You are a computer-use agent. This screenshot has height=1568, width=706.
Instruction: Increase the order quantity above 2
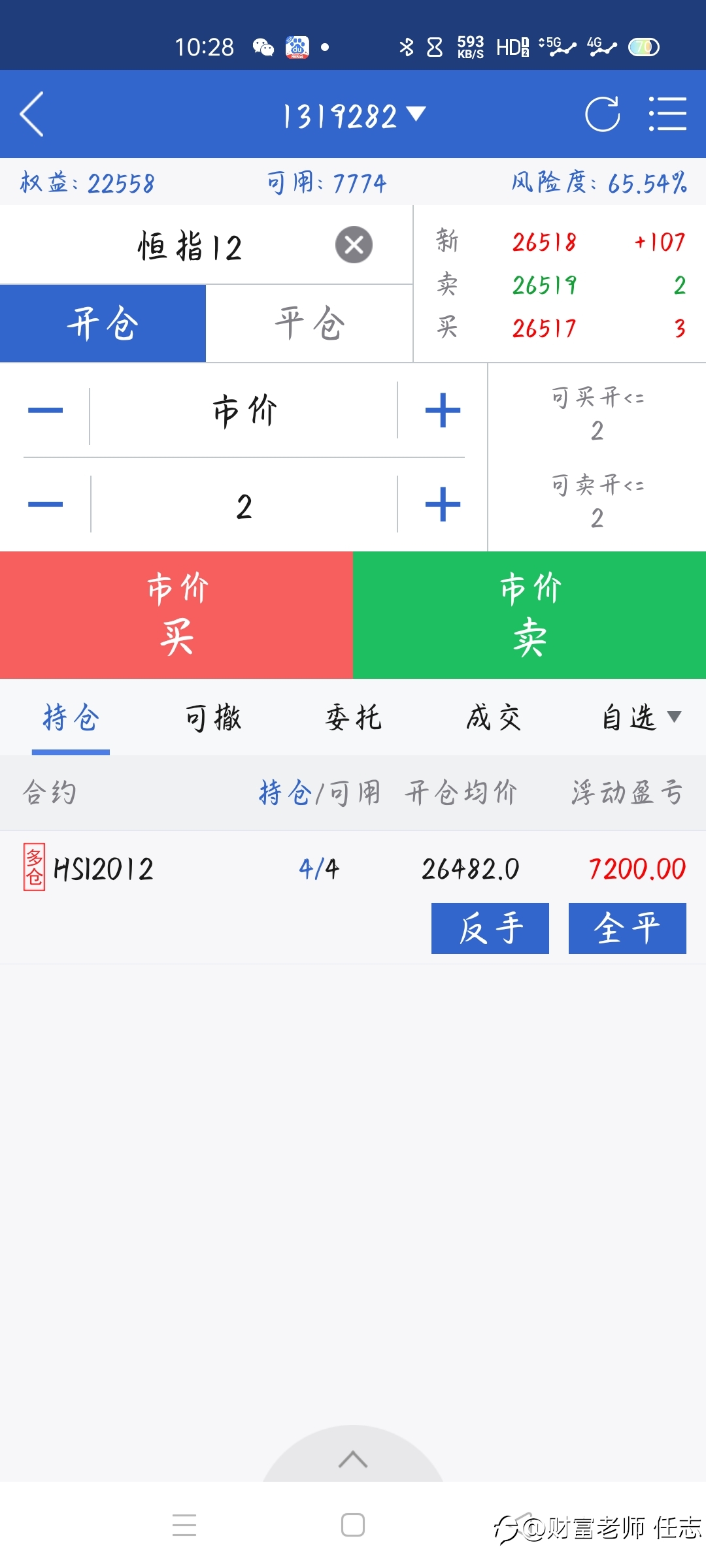click(443, 504)
